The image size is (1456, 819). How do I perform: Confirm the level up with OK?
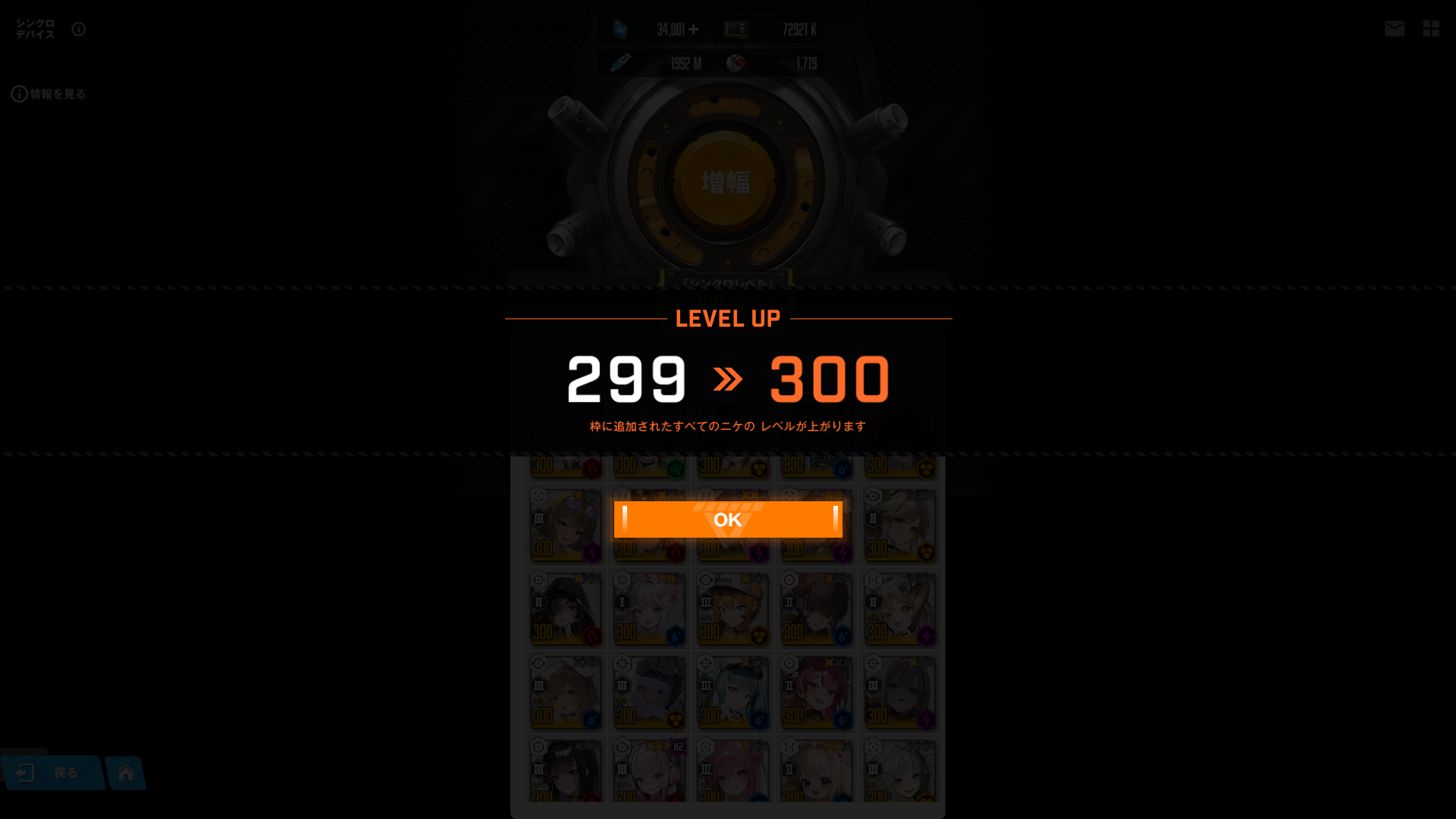tap(728, 519)
